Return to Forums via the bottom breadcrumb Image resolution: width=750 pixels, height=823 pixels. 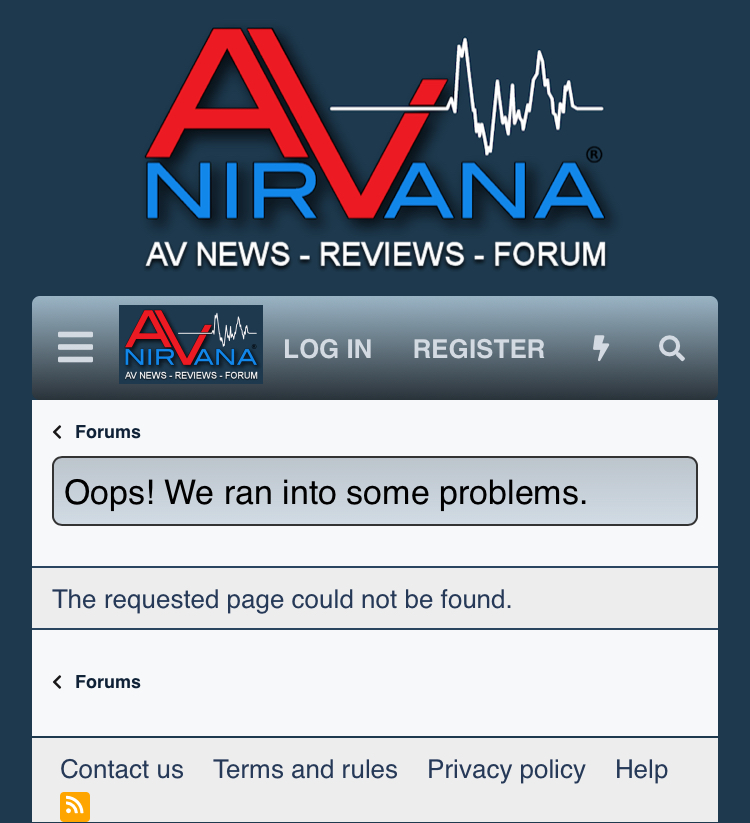tap(107, 682)
